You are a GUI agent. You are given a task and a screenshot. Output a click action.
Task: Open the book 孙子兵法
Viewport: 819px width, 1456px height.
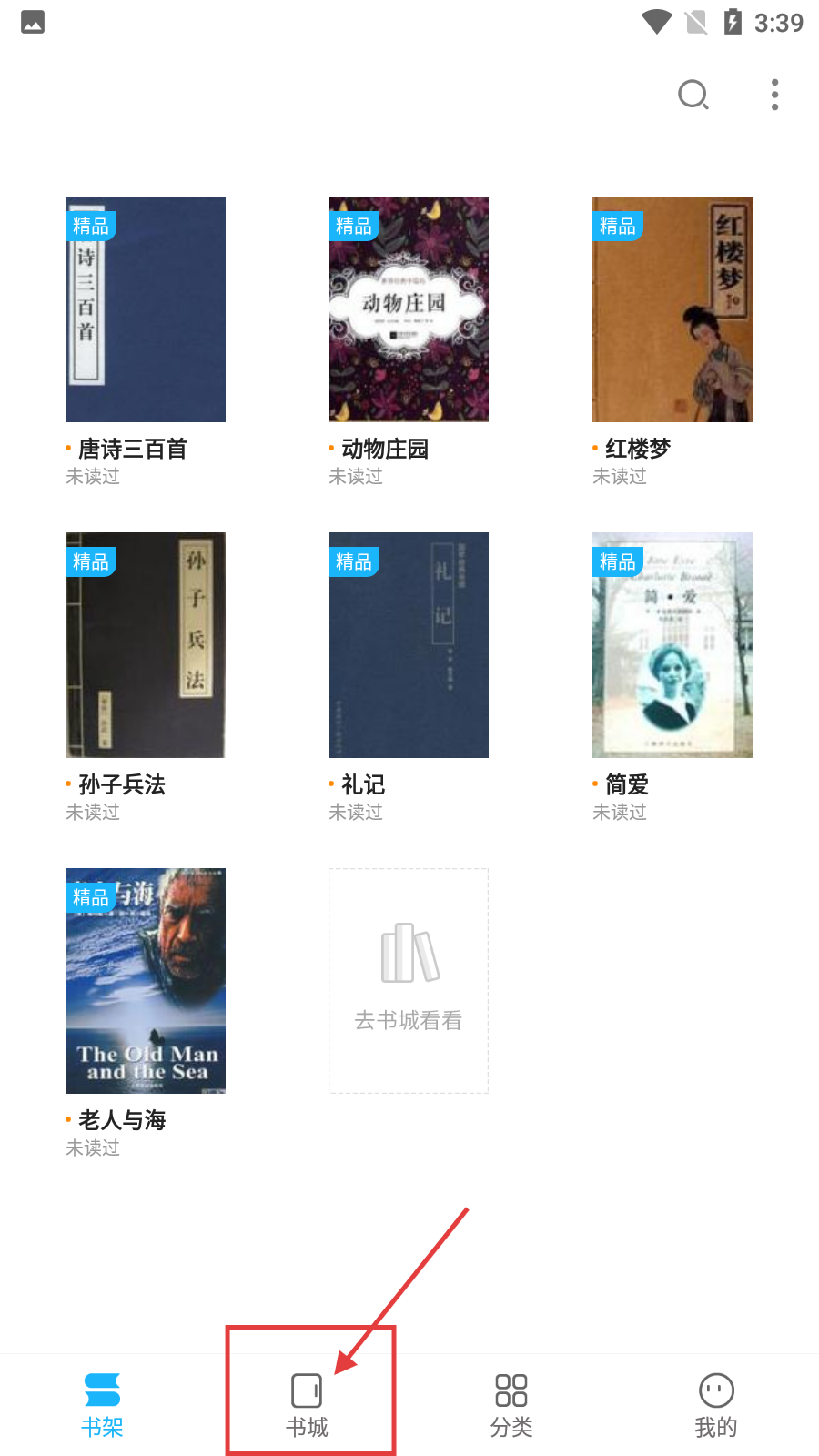[146, 645]
